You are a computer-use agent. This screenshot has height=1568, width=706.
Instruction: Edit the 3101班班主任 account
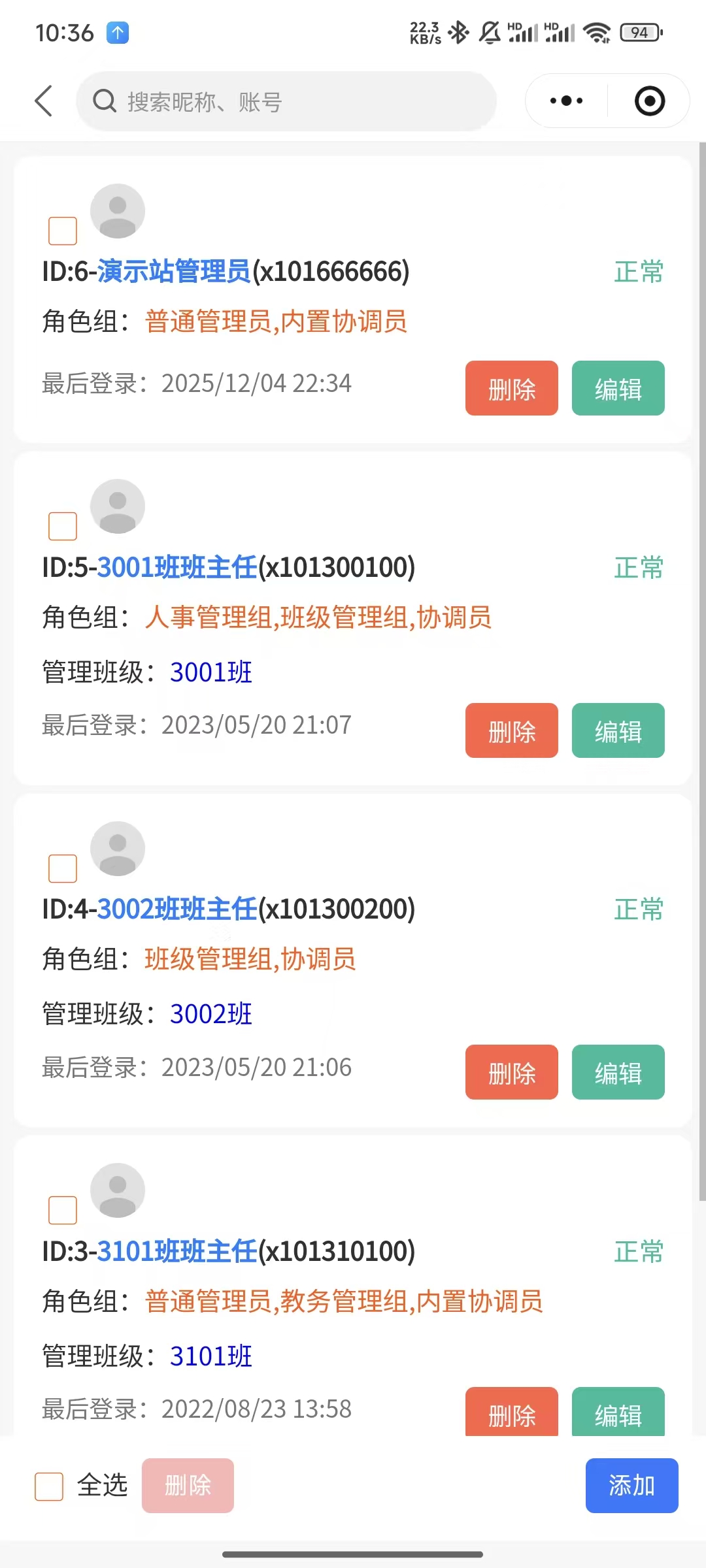tap(618, 1413)
